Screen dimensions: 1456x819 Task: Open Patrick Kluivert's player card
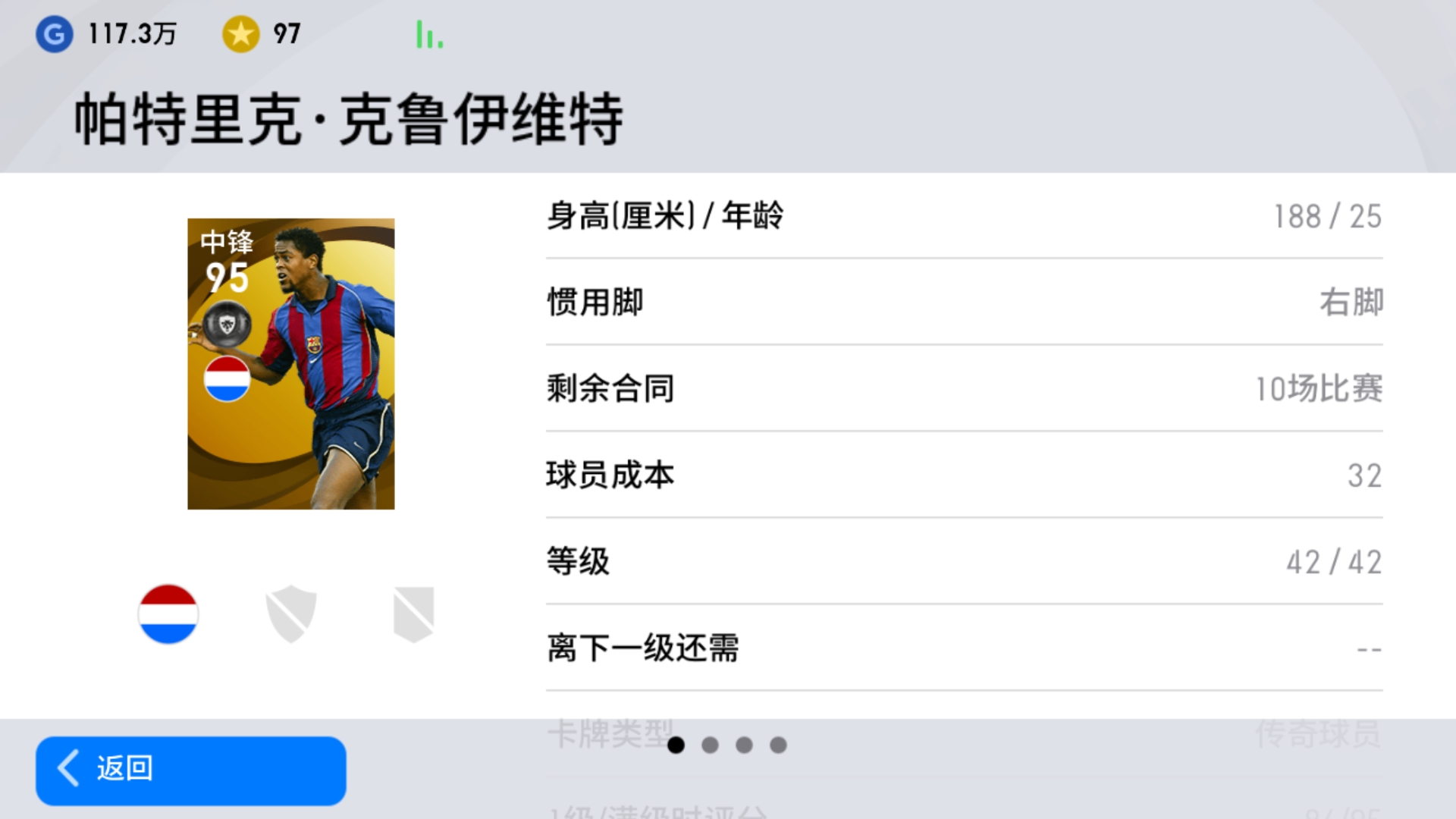pyautogui.click(x=290, y=364)
